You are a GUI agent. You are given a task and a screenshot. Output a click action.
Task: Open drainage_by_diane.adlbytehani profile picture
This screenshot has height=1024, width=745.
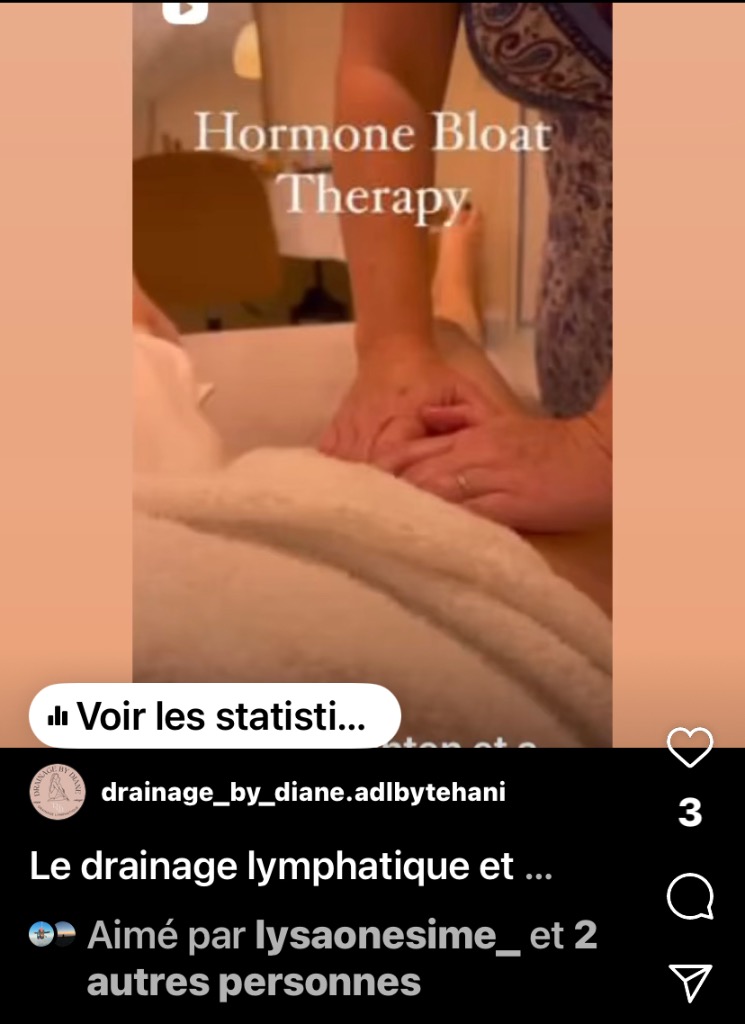57,792
